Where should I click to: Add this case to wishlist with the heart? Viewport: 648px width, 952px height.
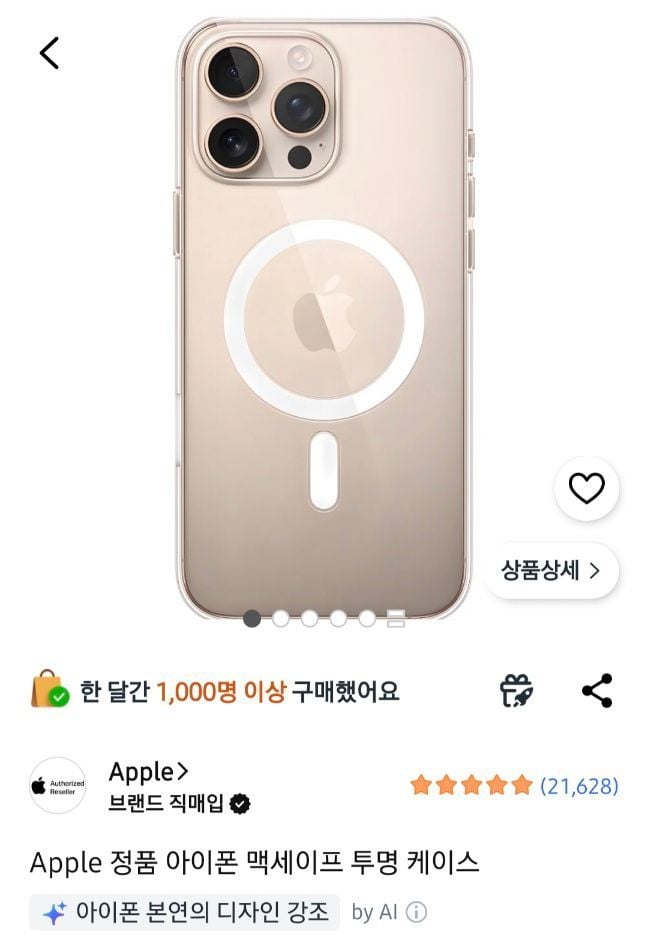point(586,488)
